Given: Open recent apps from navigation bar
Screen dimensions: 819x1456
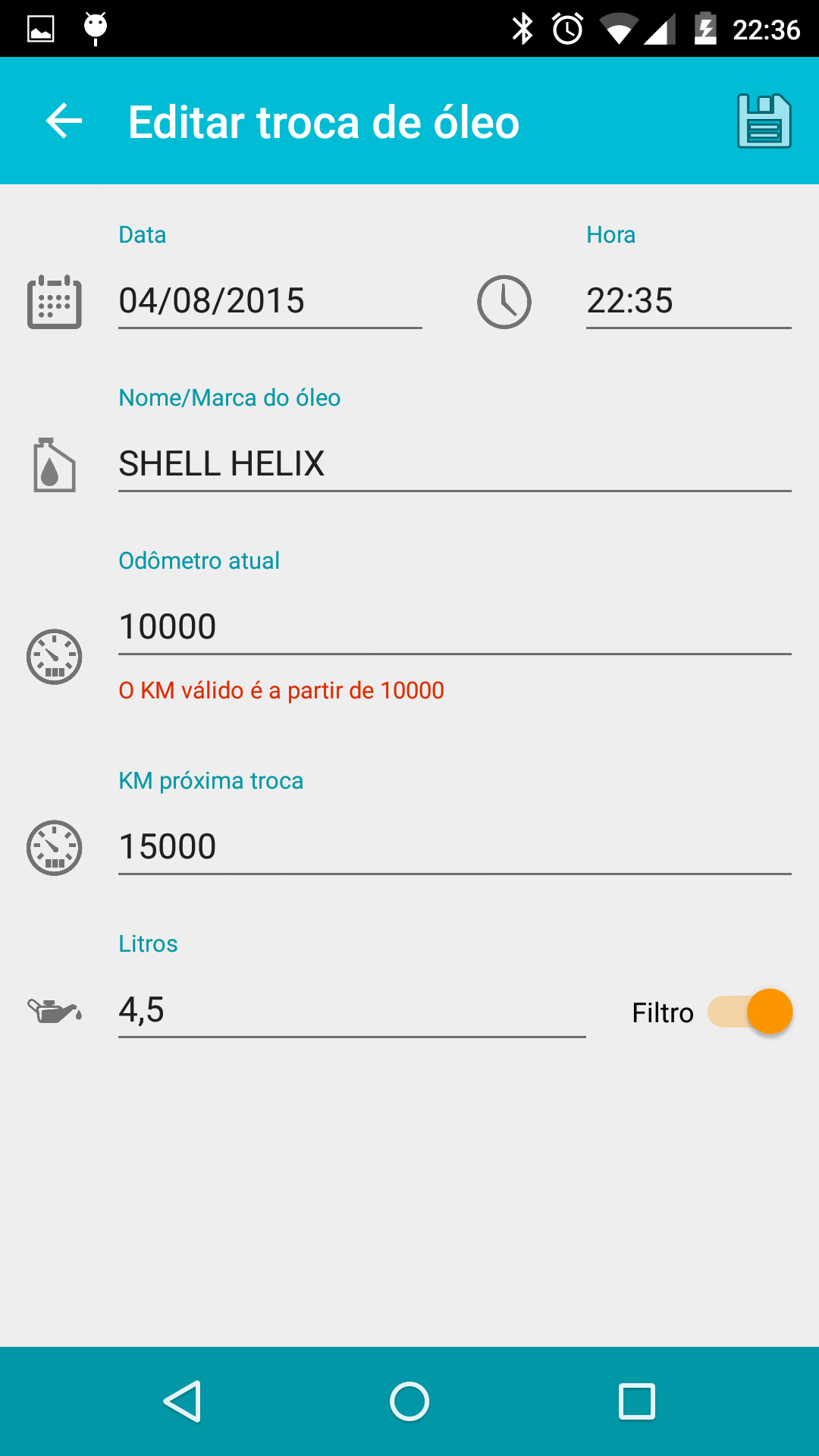Looking at the screenshot, I should pyautogui.click(x=637, y=1401).
